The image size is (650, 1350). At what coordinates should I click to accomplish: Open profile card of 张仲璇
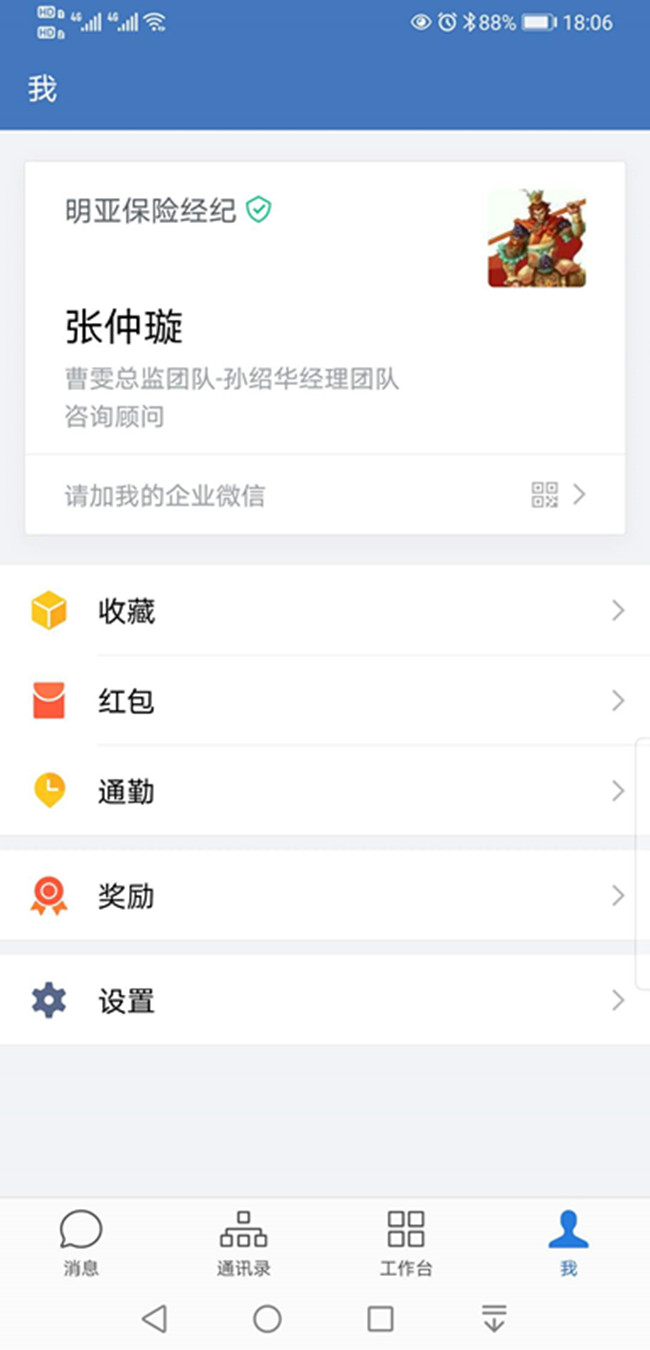pos(325,308)
